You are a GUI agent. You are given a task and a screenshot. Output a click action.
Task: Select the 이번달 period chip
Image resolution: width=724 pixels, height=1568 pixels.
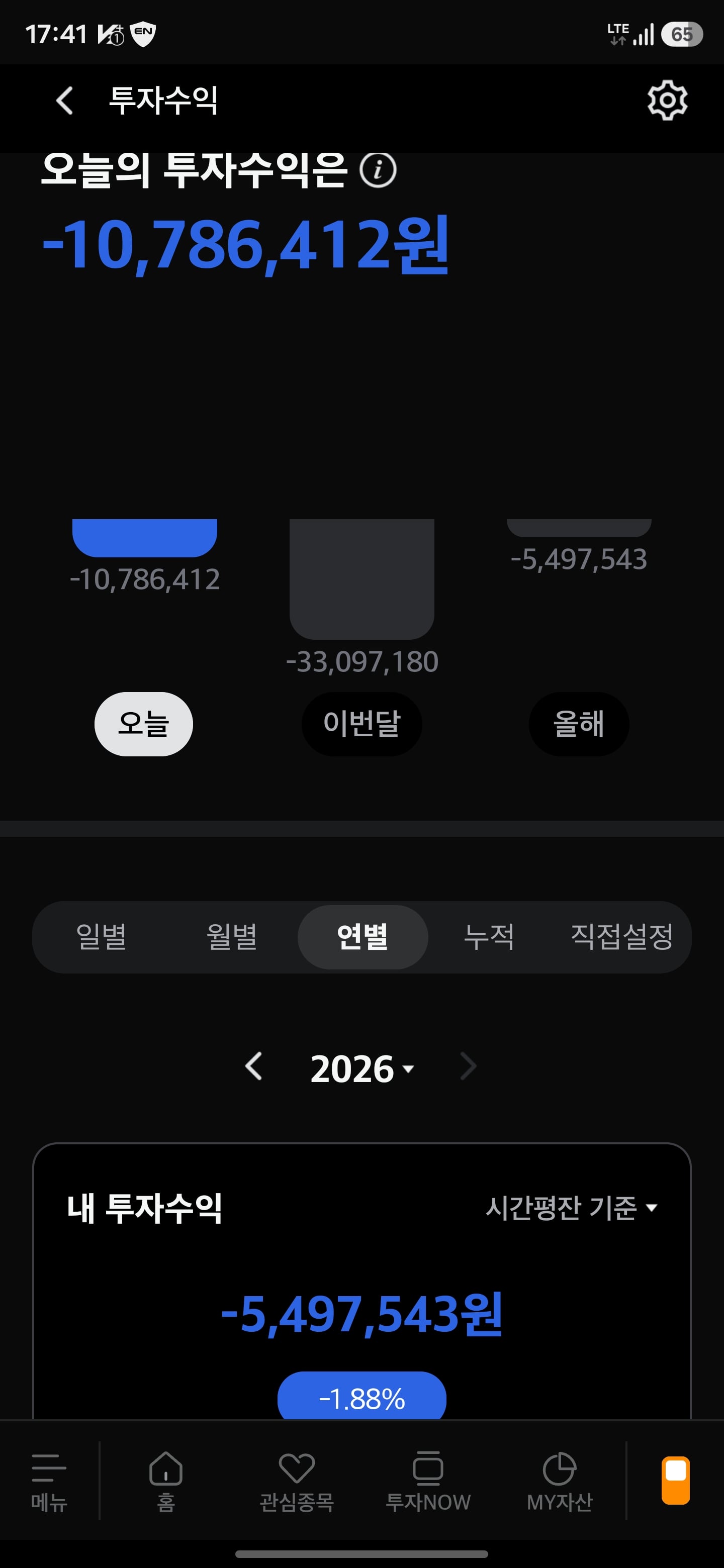(x=361, y=724)
